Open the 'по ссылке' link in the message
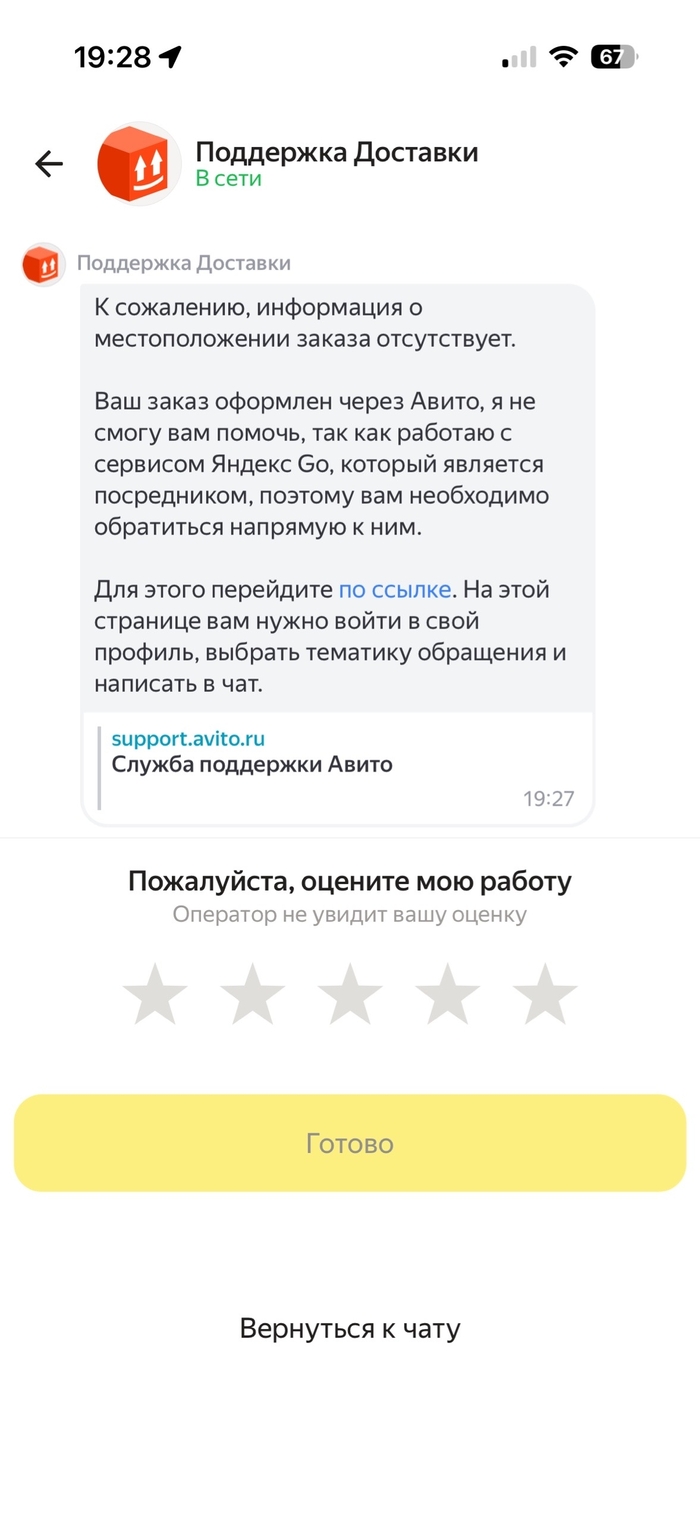 (395, 589)
